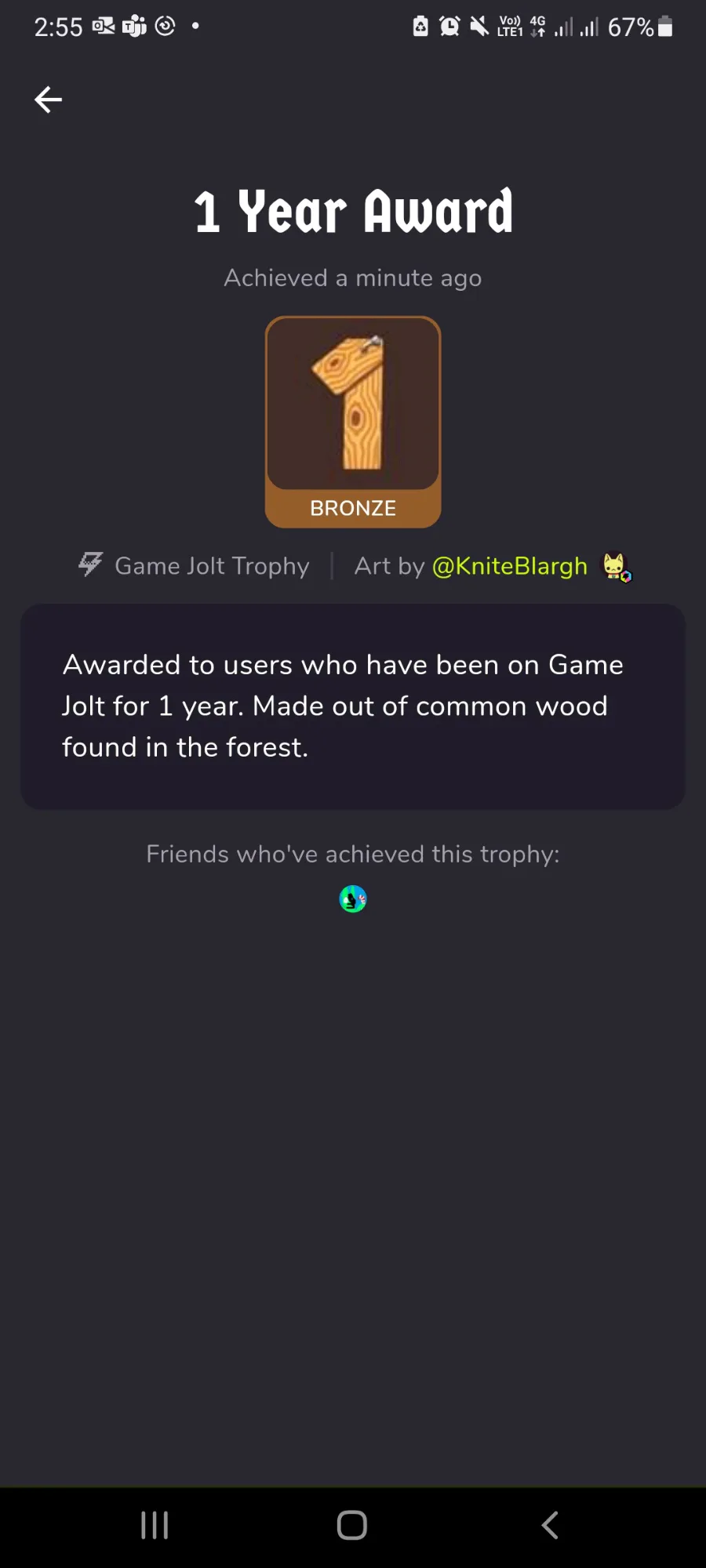Open the @KniteBlargh artist profile link
The height and width of the screenshot is (1568, 706).
point(509,566)
